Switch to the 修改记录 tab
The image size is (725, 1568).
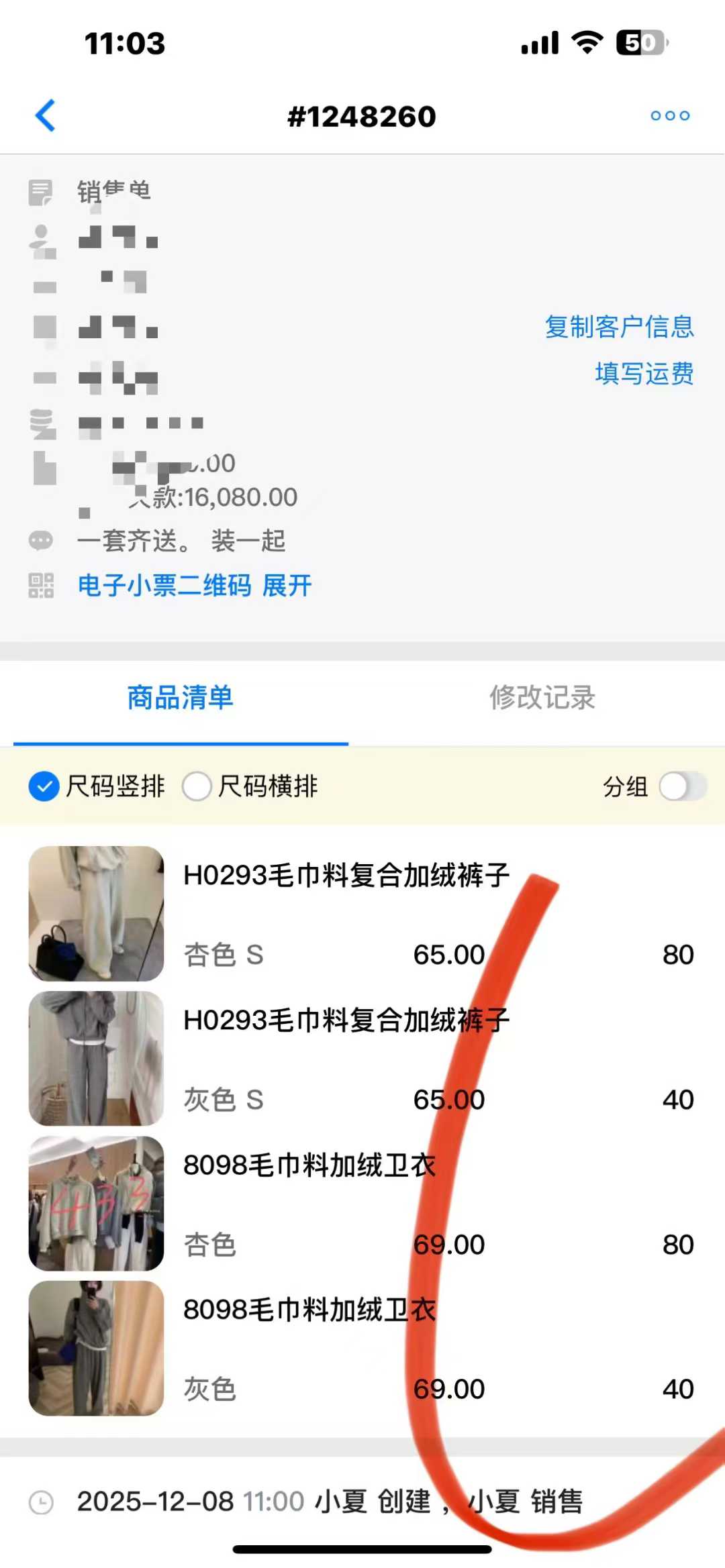click(x=542, y=698)
